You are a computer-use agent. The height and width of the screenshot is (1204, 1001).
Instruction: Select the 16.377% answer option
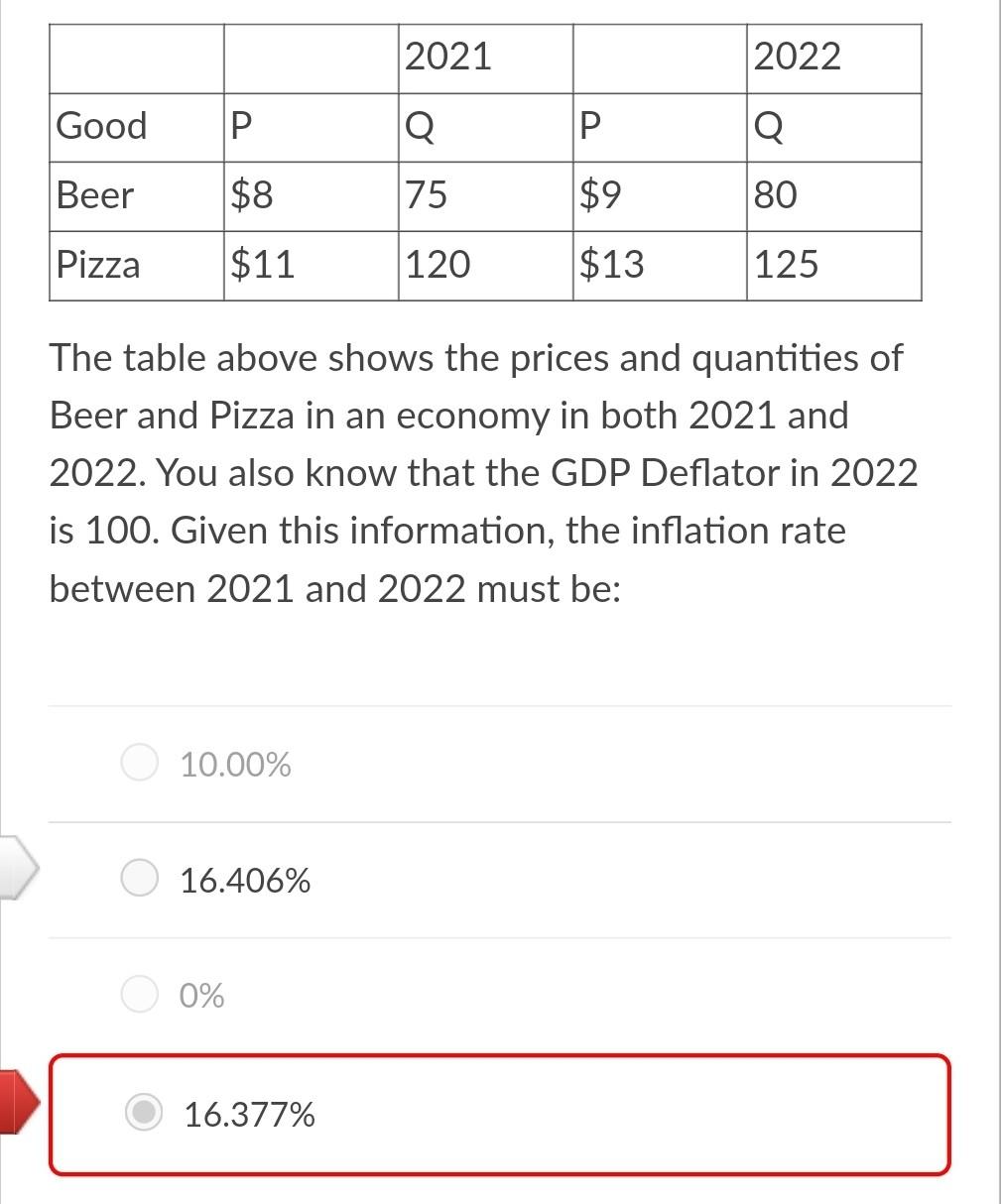pyautogui.click(x=144, y=1113)
